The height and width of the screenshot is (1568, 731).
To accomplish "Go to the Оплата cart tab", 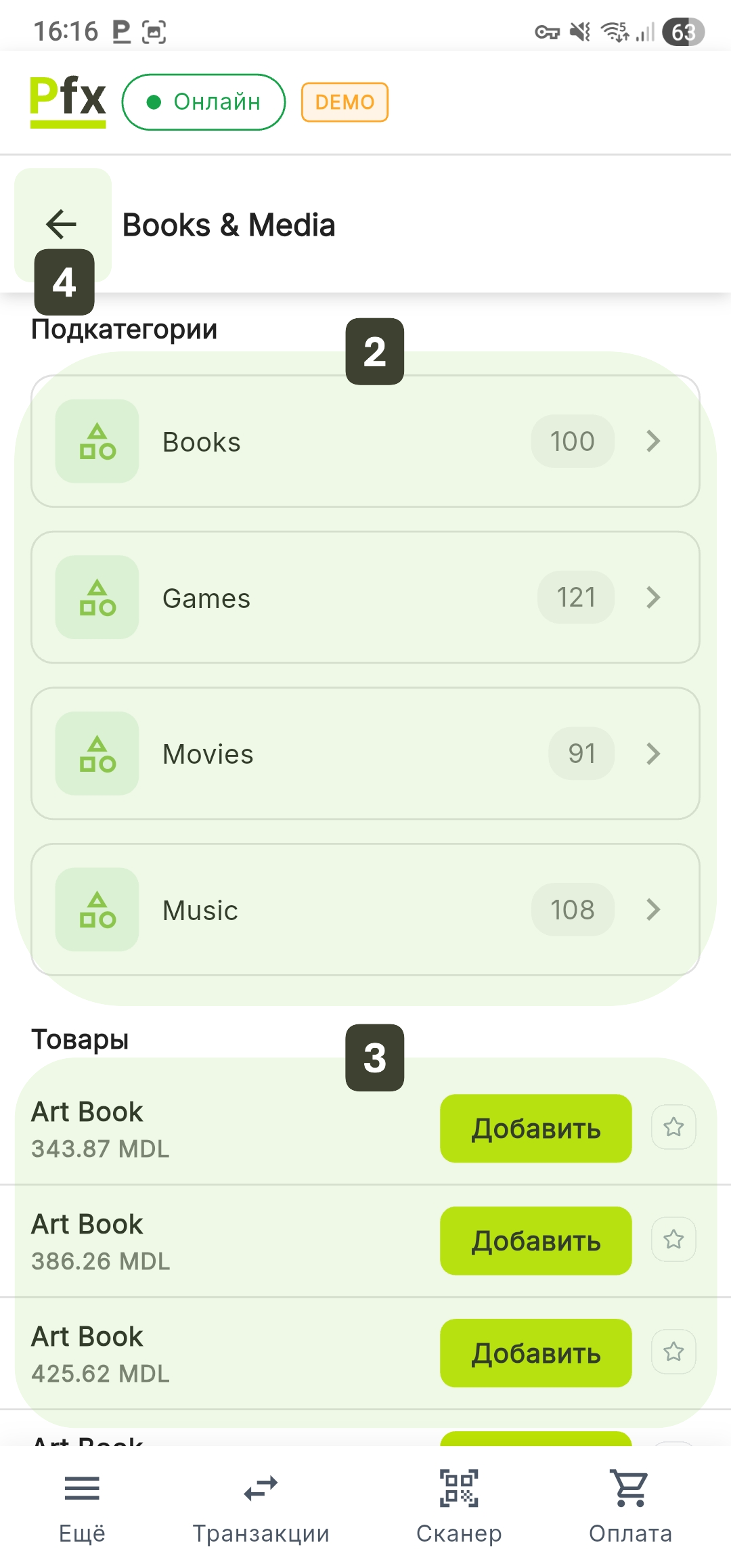I will click(630, 1504).
